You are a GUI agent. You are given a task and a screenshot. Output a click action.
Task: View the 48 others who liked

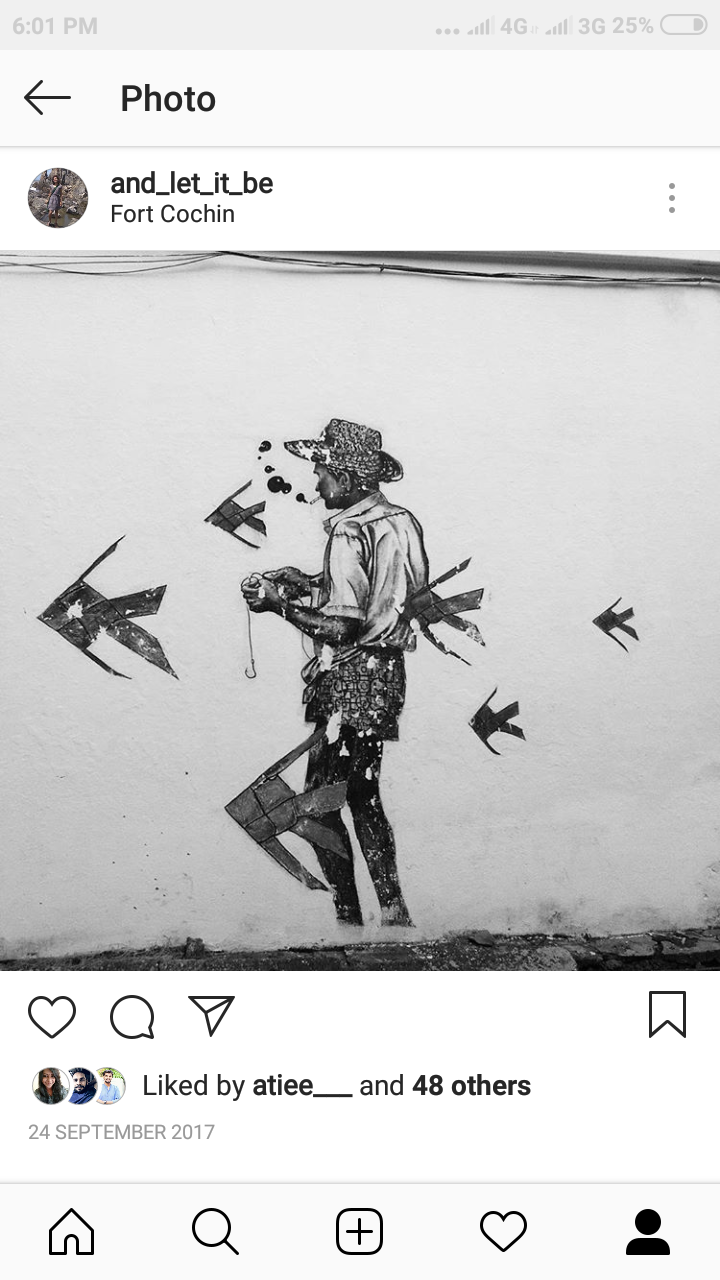click(471, 1086)
